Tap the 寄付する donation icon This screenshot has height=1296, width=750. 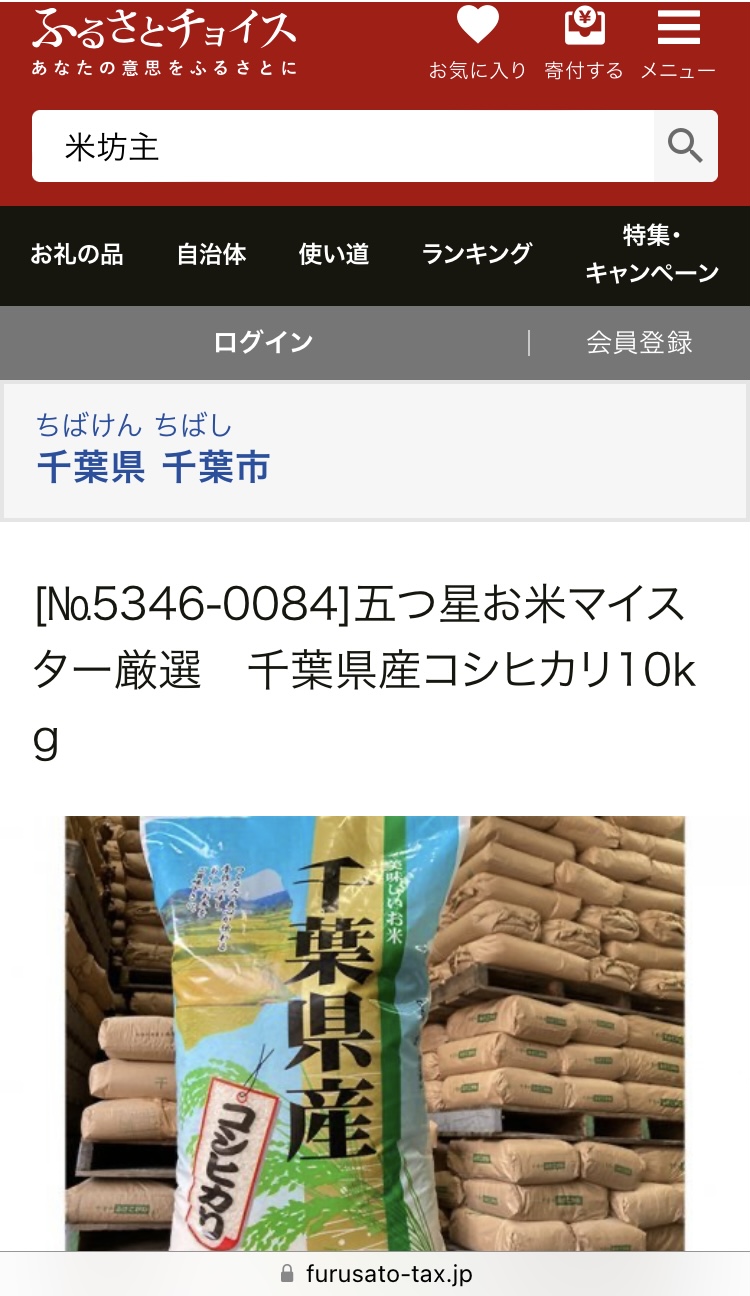tap(584, 44)
